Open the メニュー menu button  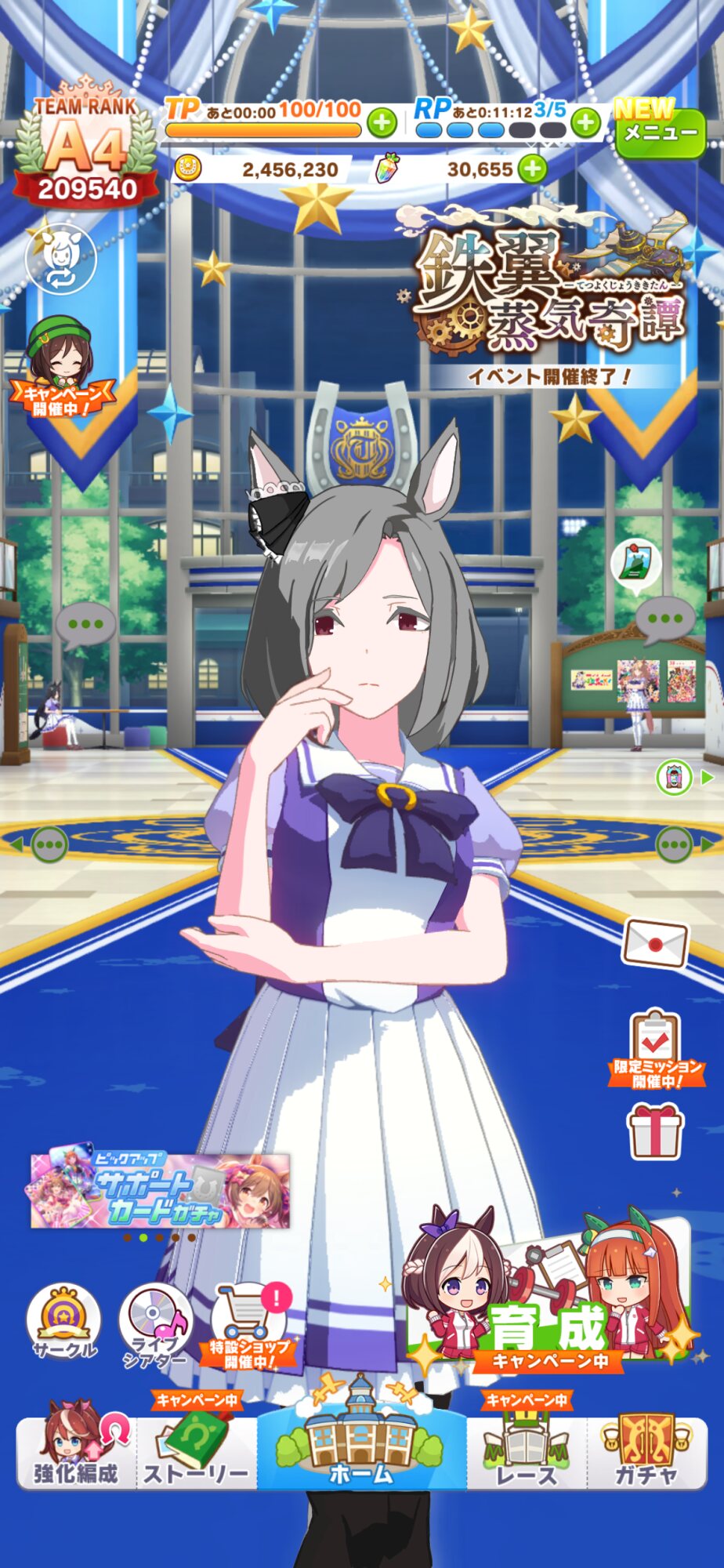click(x=660, y=130)
